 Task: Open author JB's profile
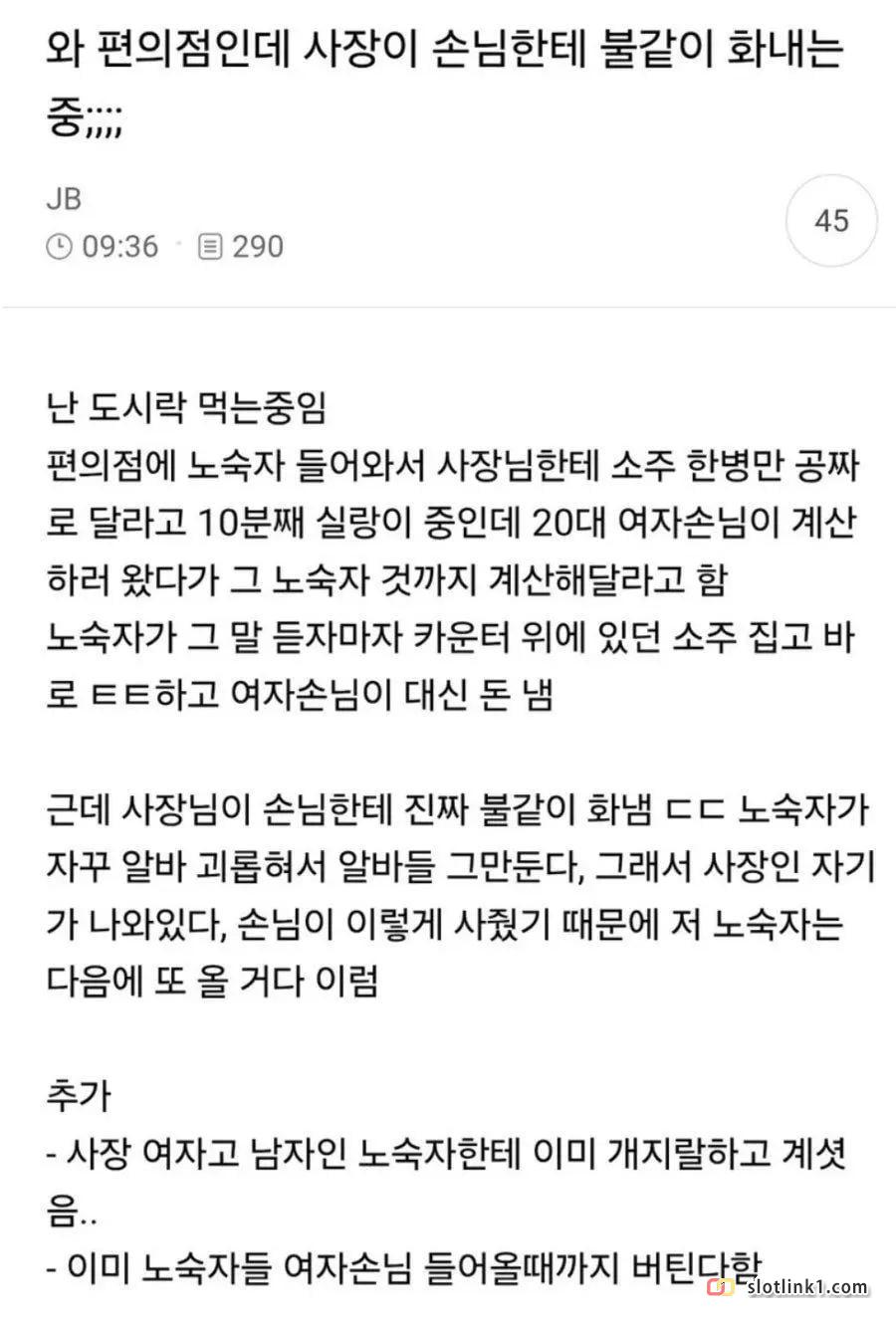pos(64,199)
